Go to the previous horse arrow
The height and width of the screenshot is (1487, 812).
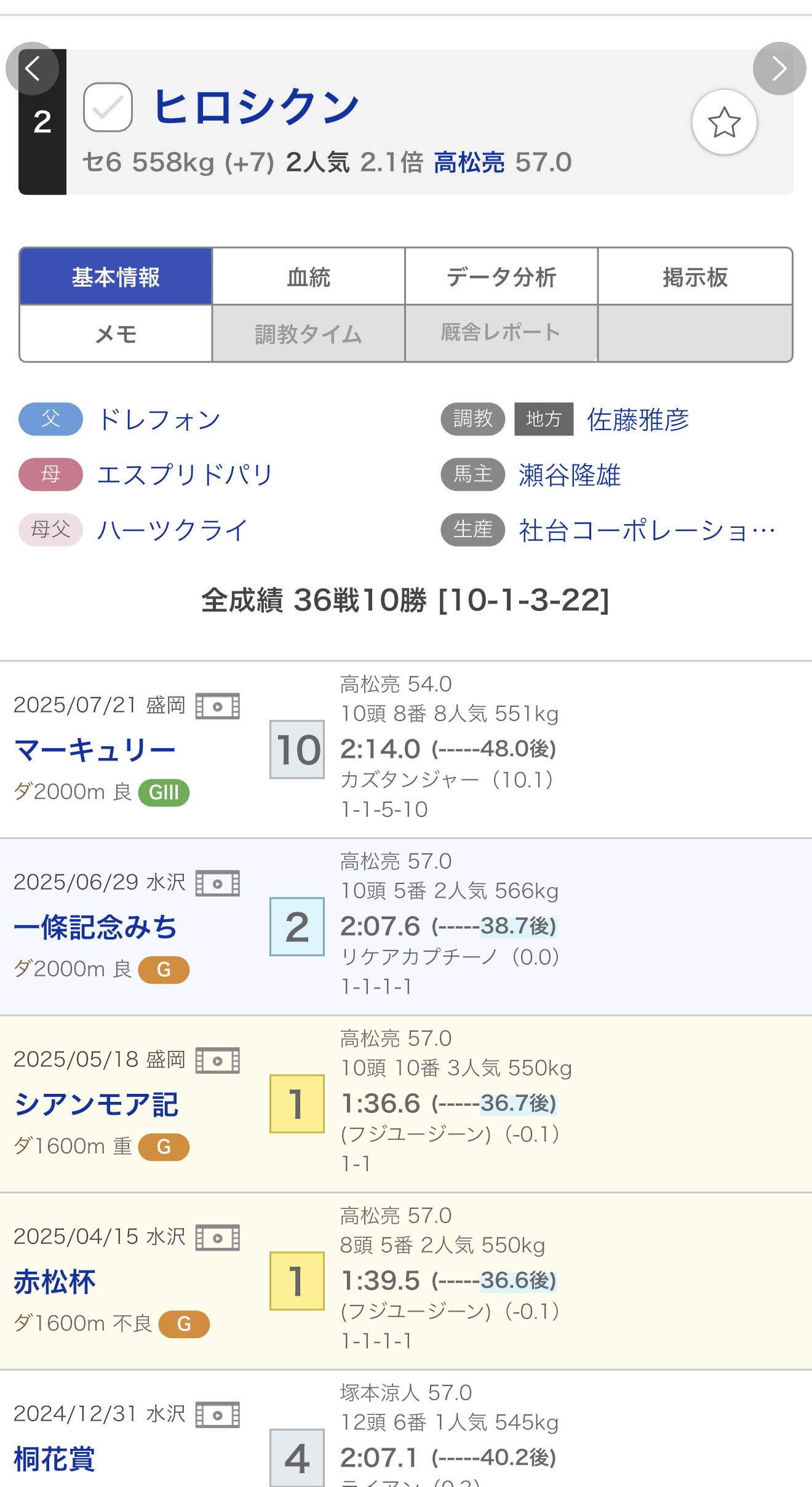tap(32, 68)
